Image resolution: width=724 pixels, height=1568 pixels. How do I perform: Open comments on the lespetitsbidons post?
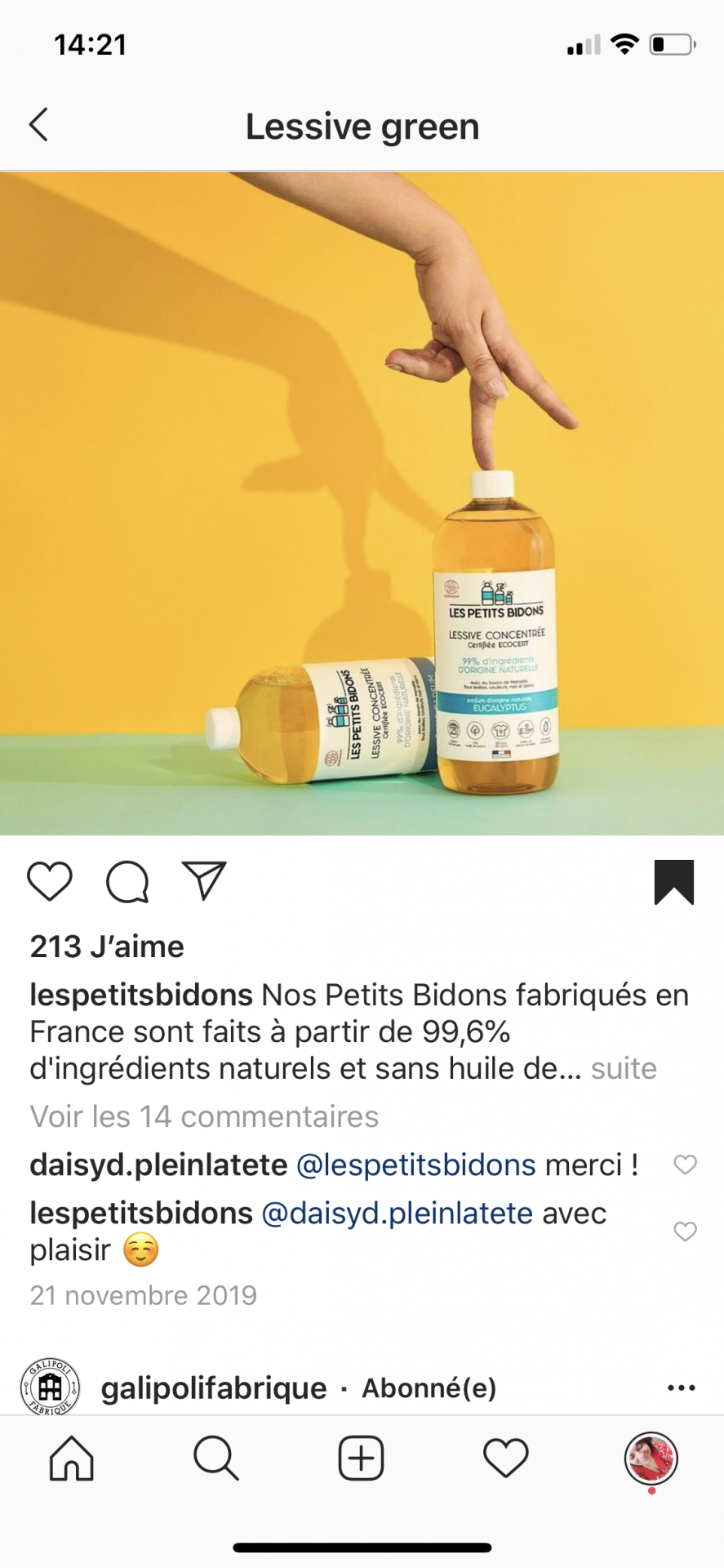(x=127, y=882)
